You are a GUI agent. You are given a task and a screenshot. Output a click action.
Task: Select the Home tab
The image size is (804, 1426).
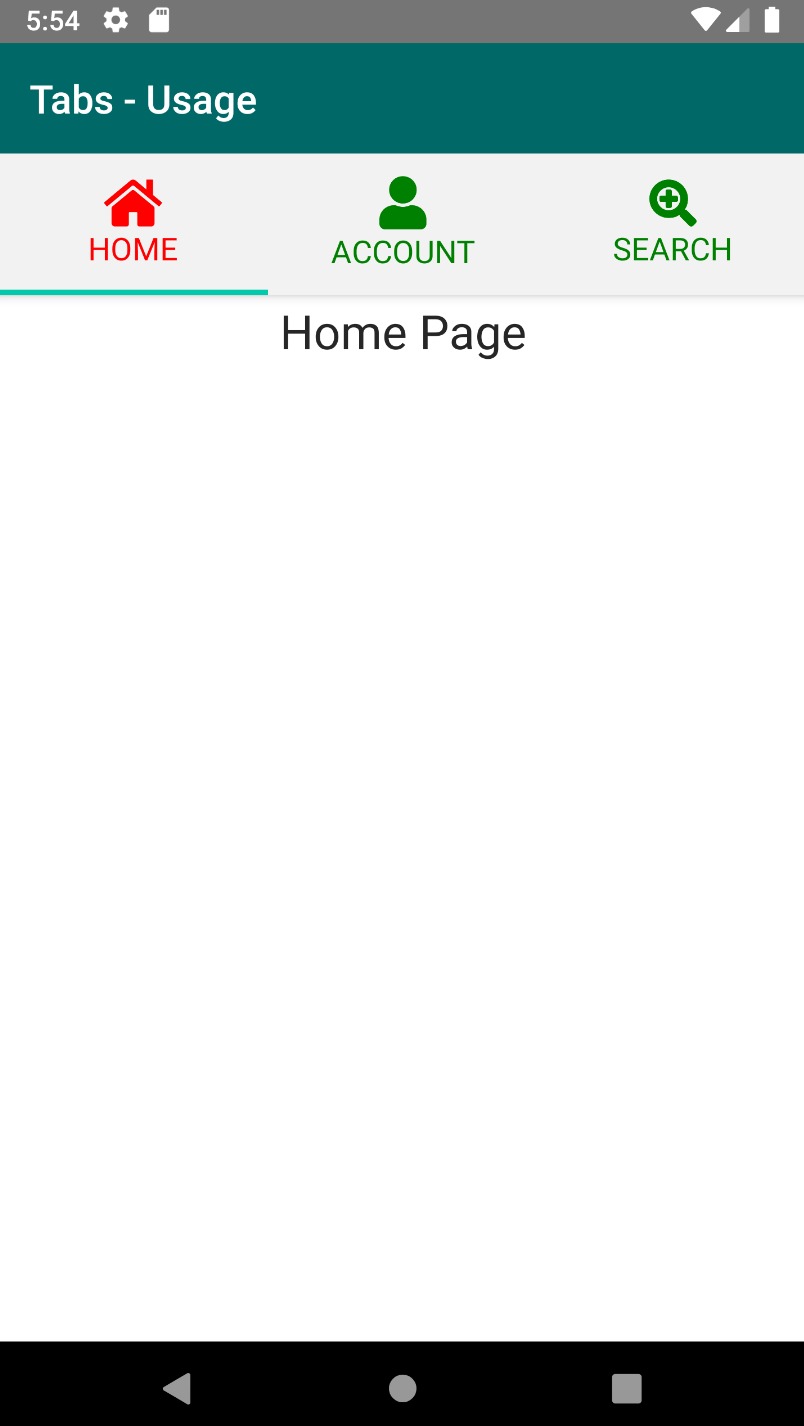pyautogui.click(x=134, y=224)
